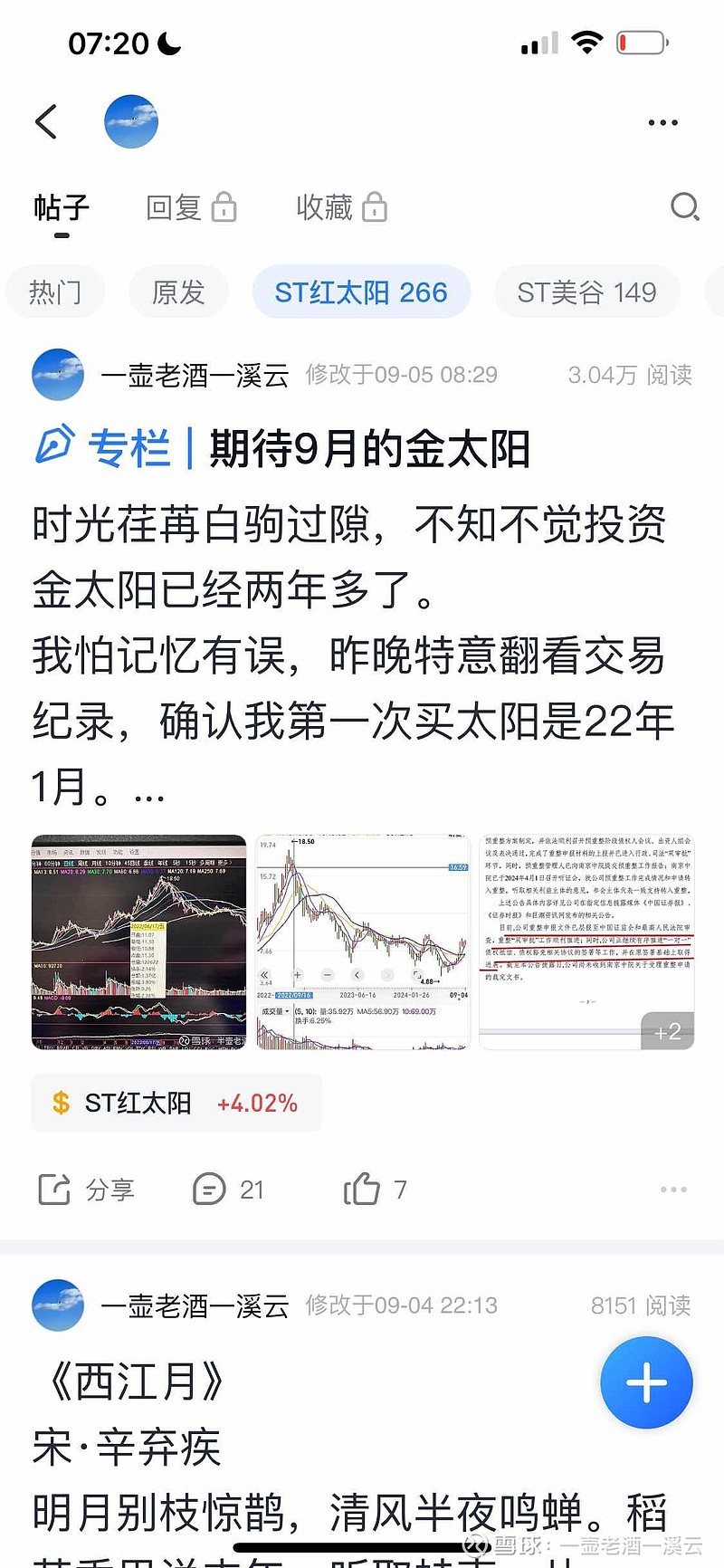Open the post 期待9月的金太阳
Viewport: 724px width, 1568px height.
[369, 449]
